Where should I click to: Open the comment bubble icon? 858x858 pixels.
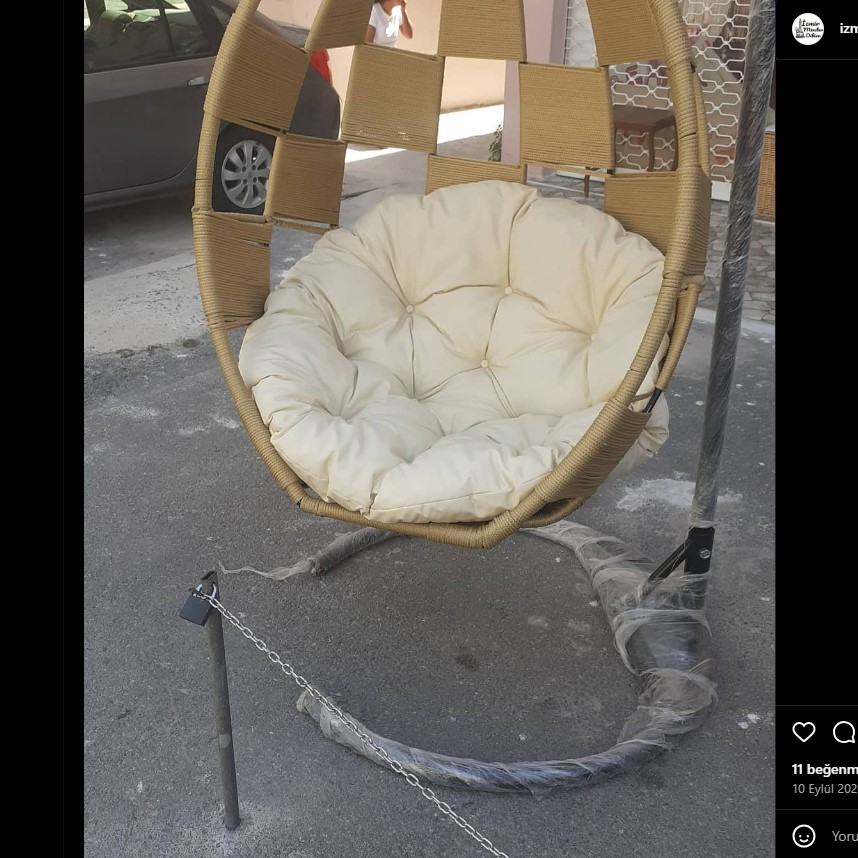click(844, 732)
